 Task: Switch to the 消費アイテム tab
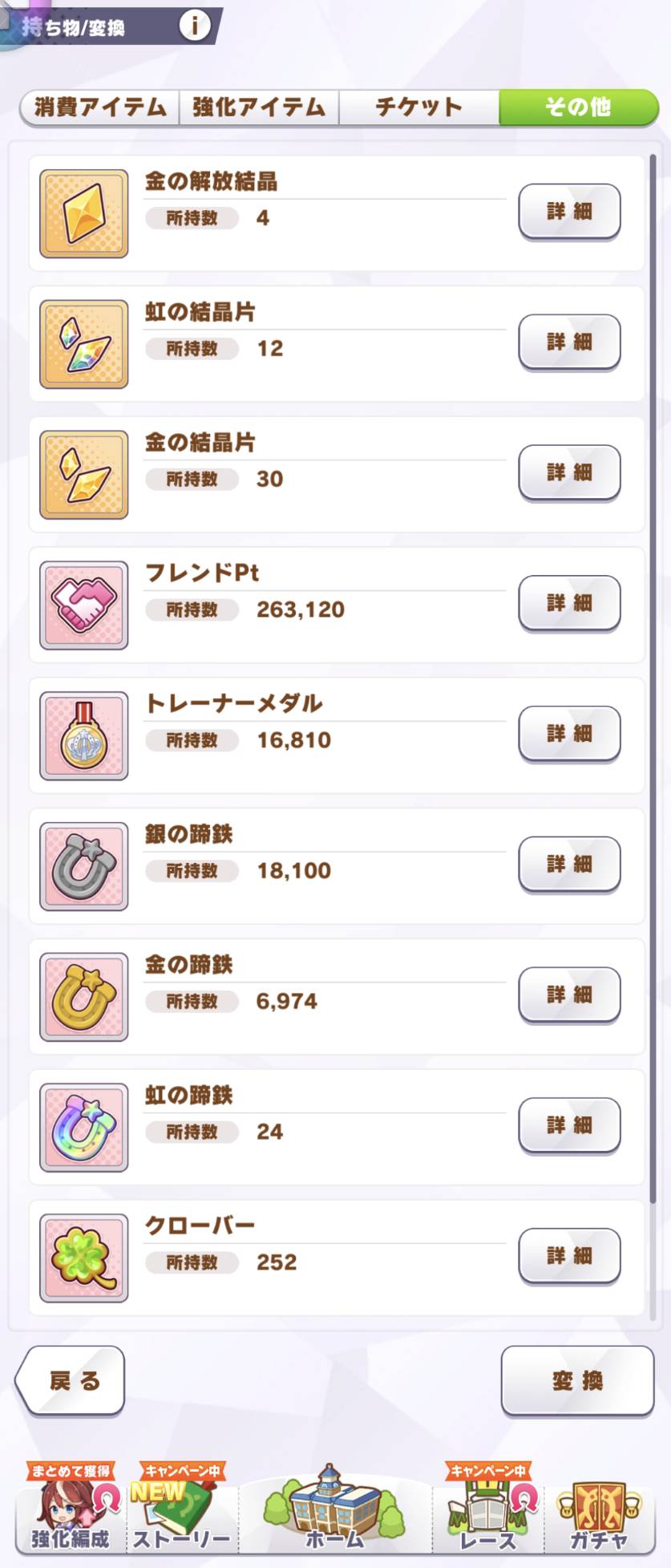[x=100, y=107]
